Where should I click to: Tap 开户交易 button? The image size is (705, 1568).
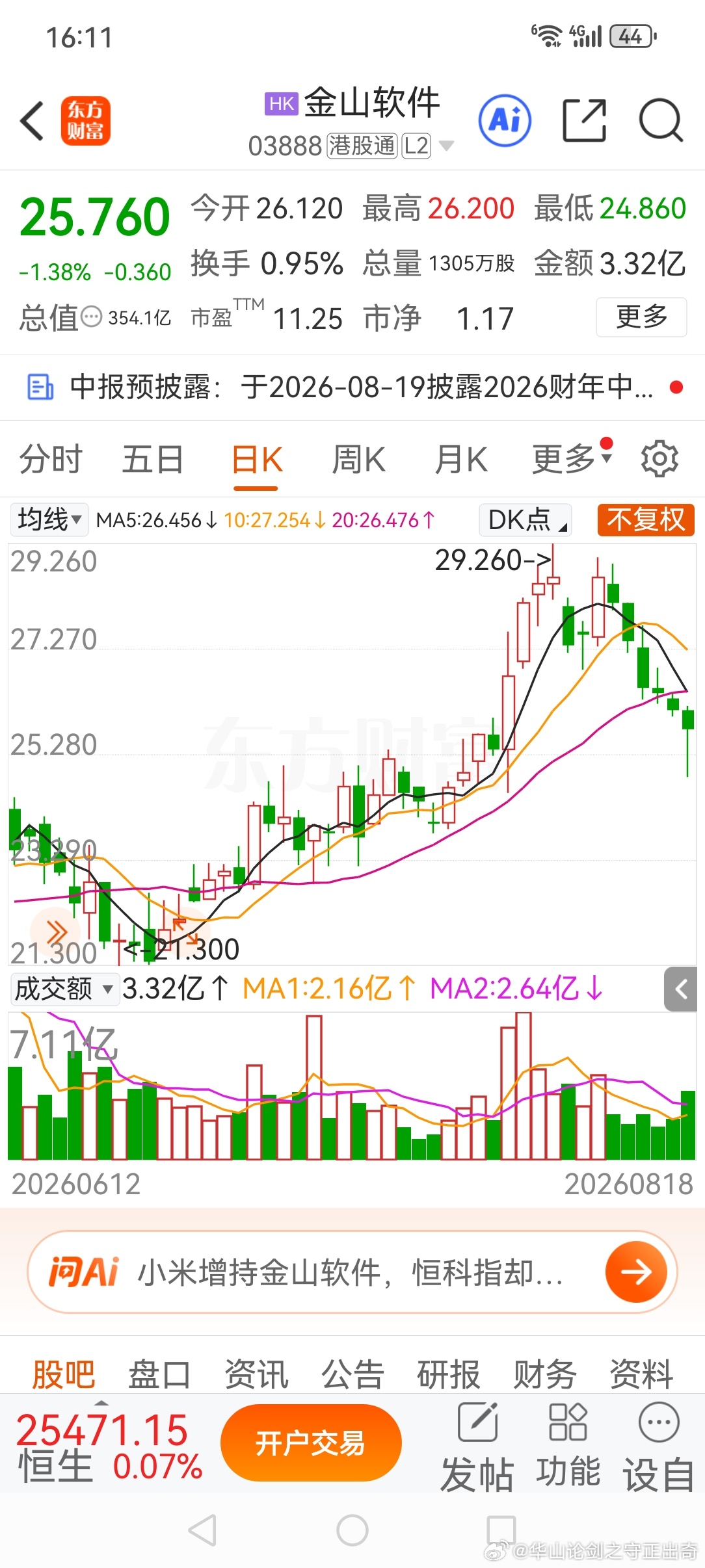[311, 1443]
